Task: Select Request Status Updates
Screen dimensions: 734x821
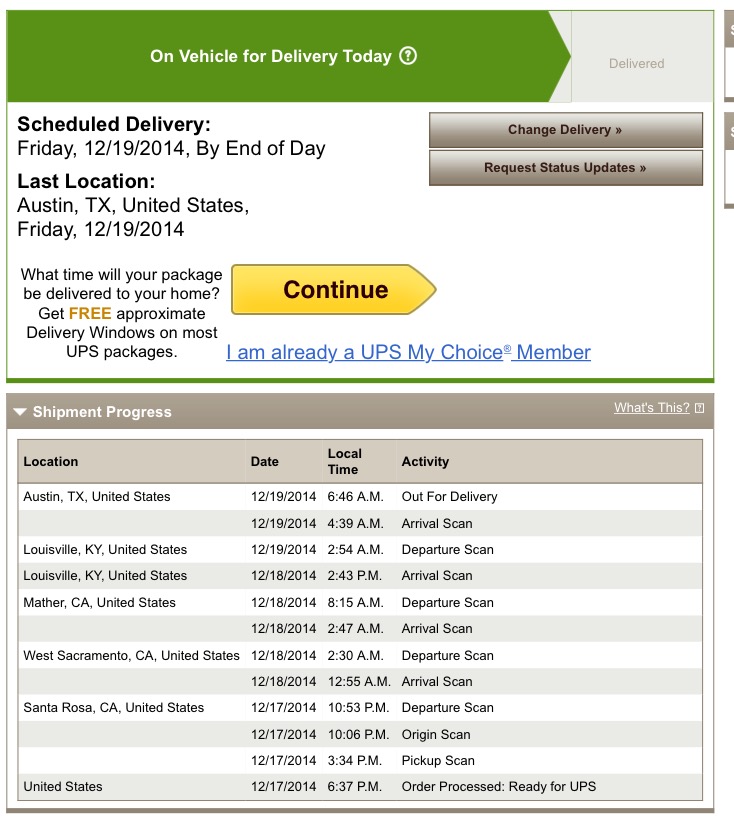Action: pyautogui.click(x=565, y=168)
